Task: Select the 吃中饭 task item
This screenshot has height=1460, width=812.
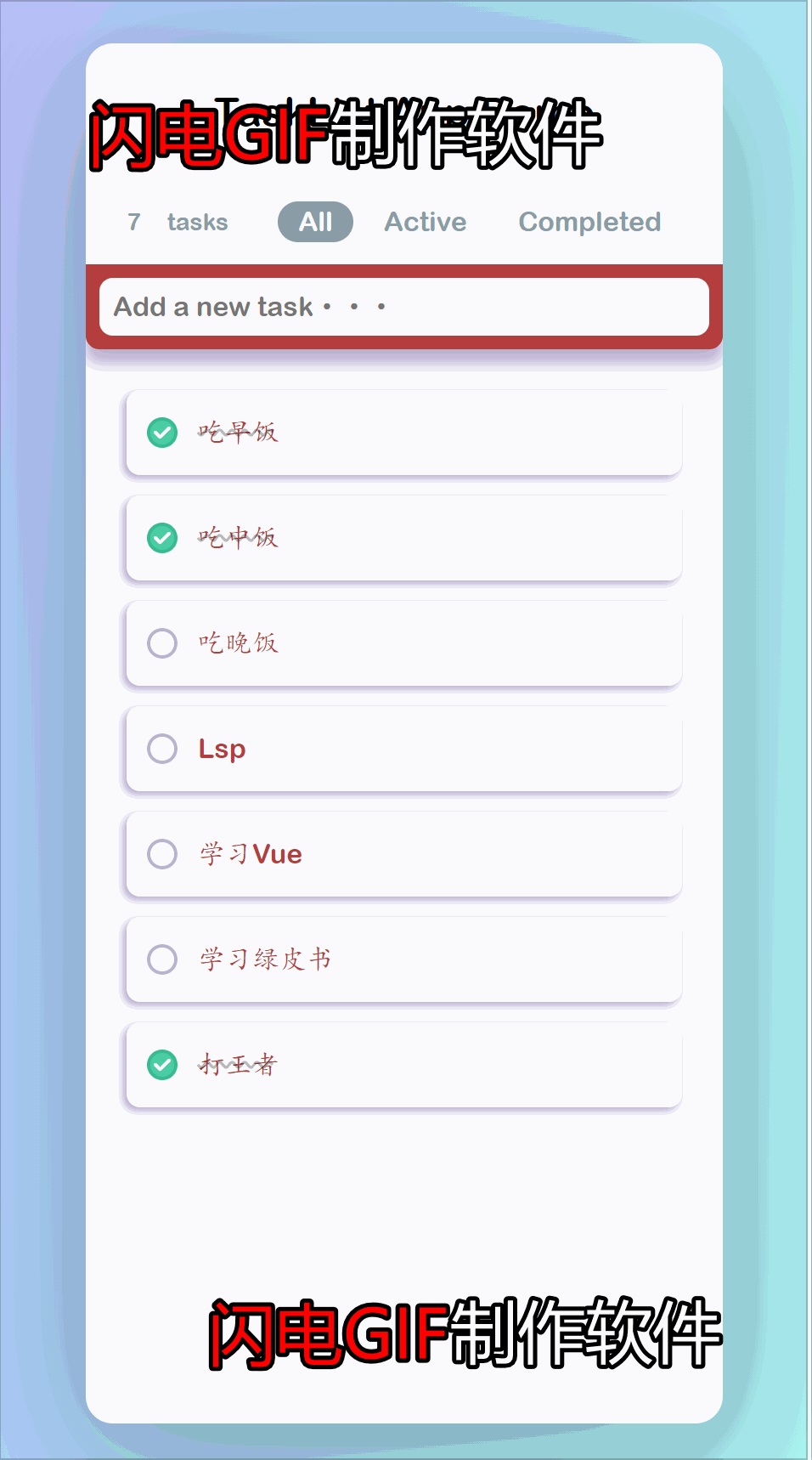Action: pyautogui.click(x=403, y=538)
